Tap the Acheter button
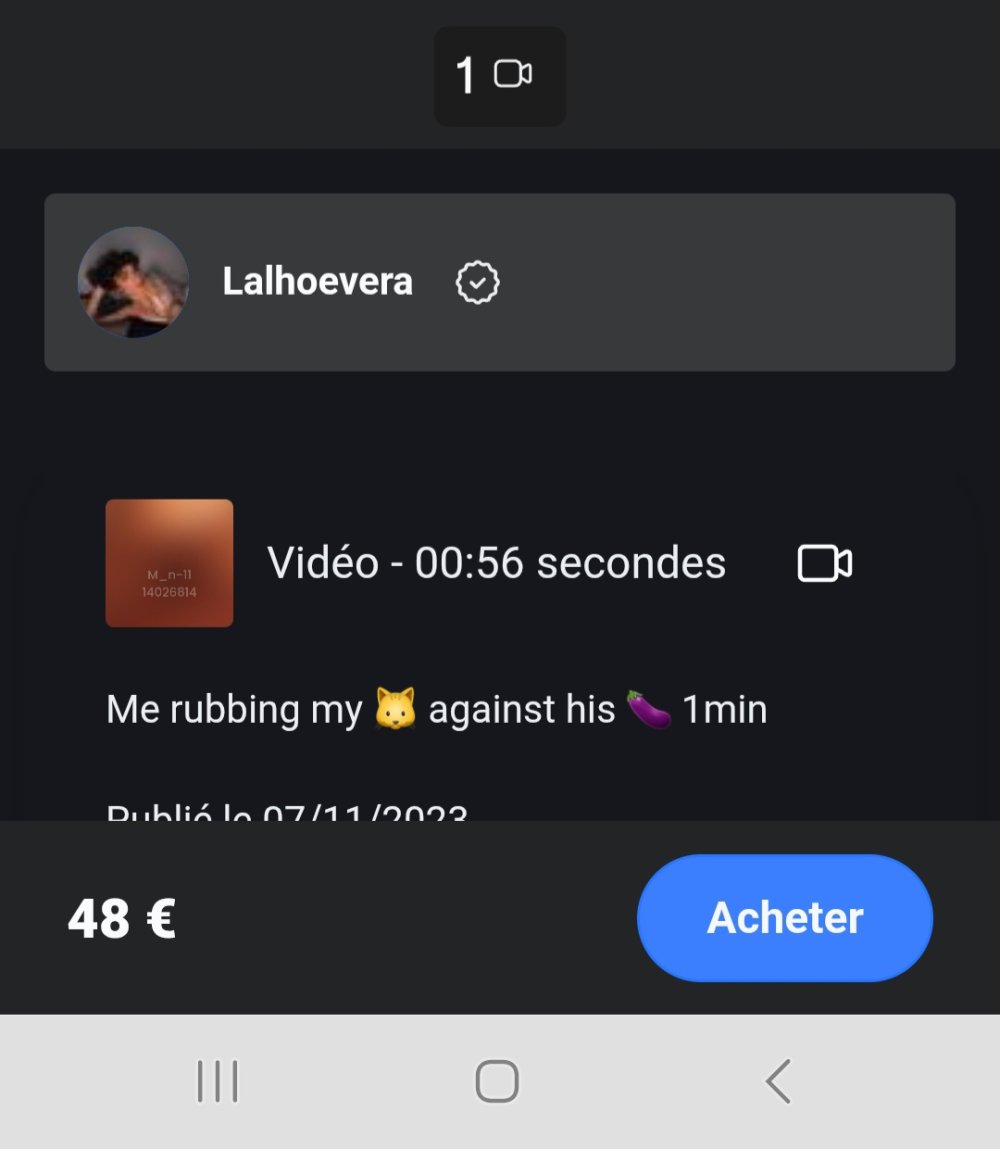1000x1149 pixels. [785, 918]
